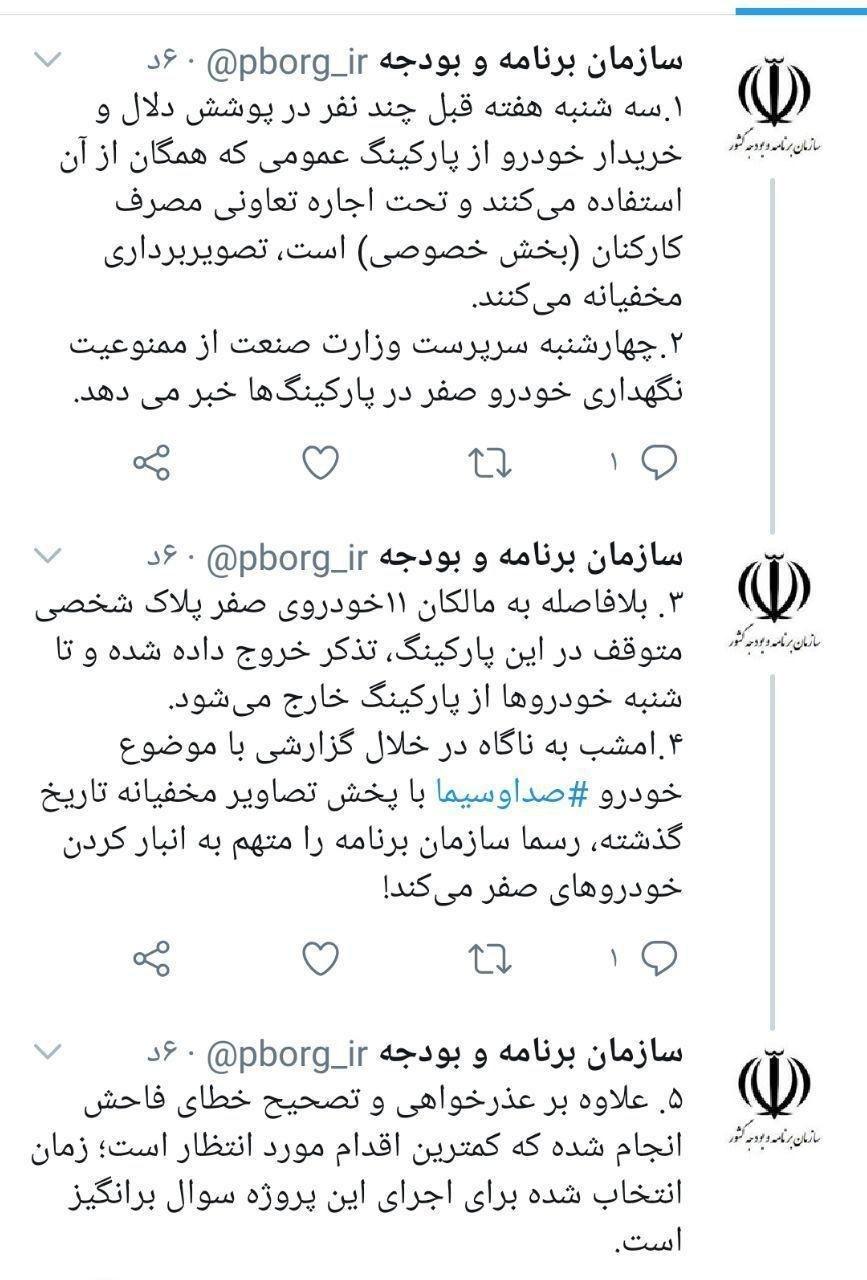Image resolution: width=867 pixels, height=1280 pixels.
Task: Like the tweet starting with ۳. بلافاصله
Action: [x=320, y=958]
